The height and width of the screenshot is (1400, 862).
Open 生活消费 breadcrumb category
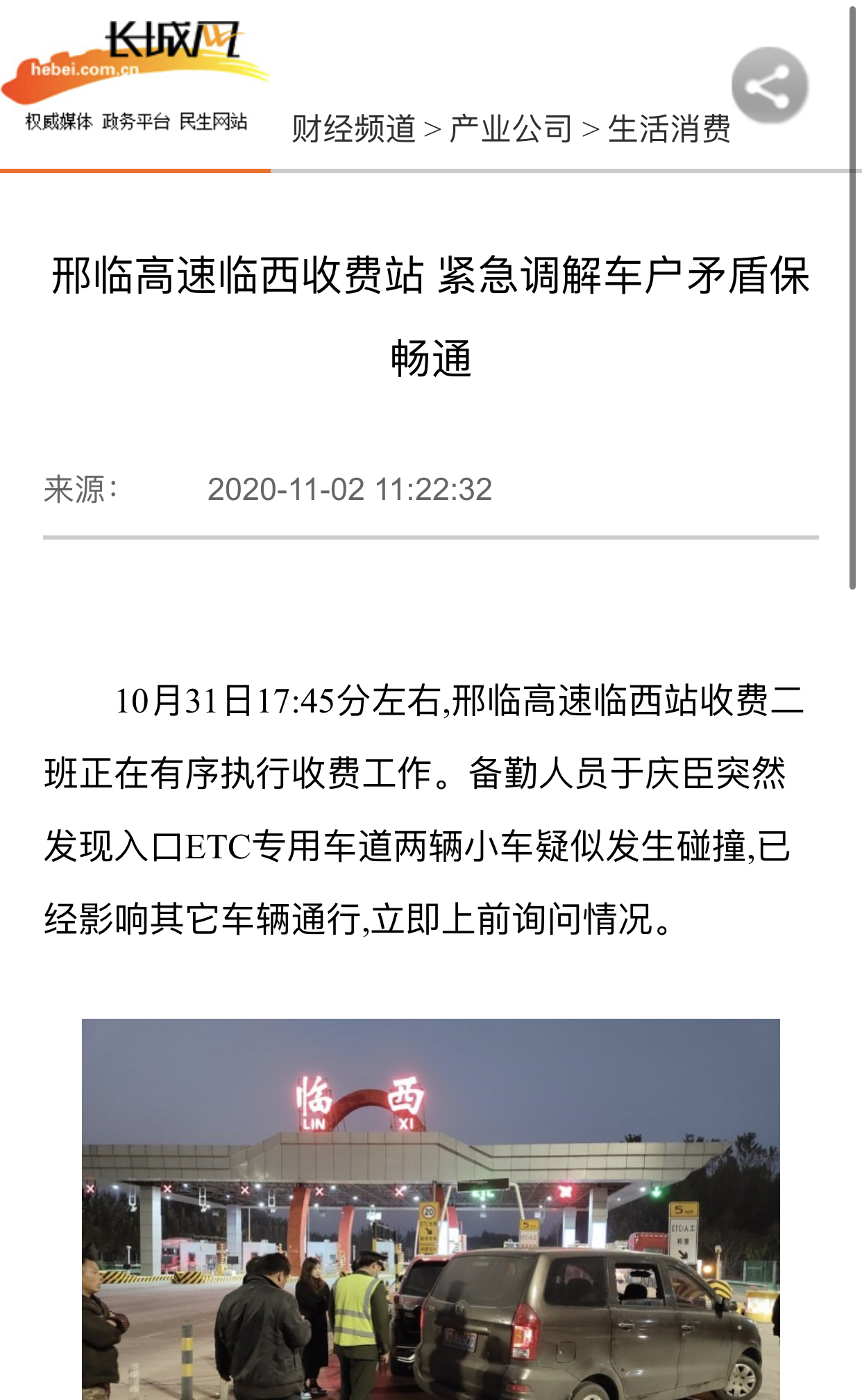(x=668, y=129)
